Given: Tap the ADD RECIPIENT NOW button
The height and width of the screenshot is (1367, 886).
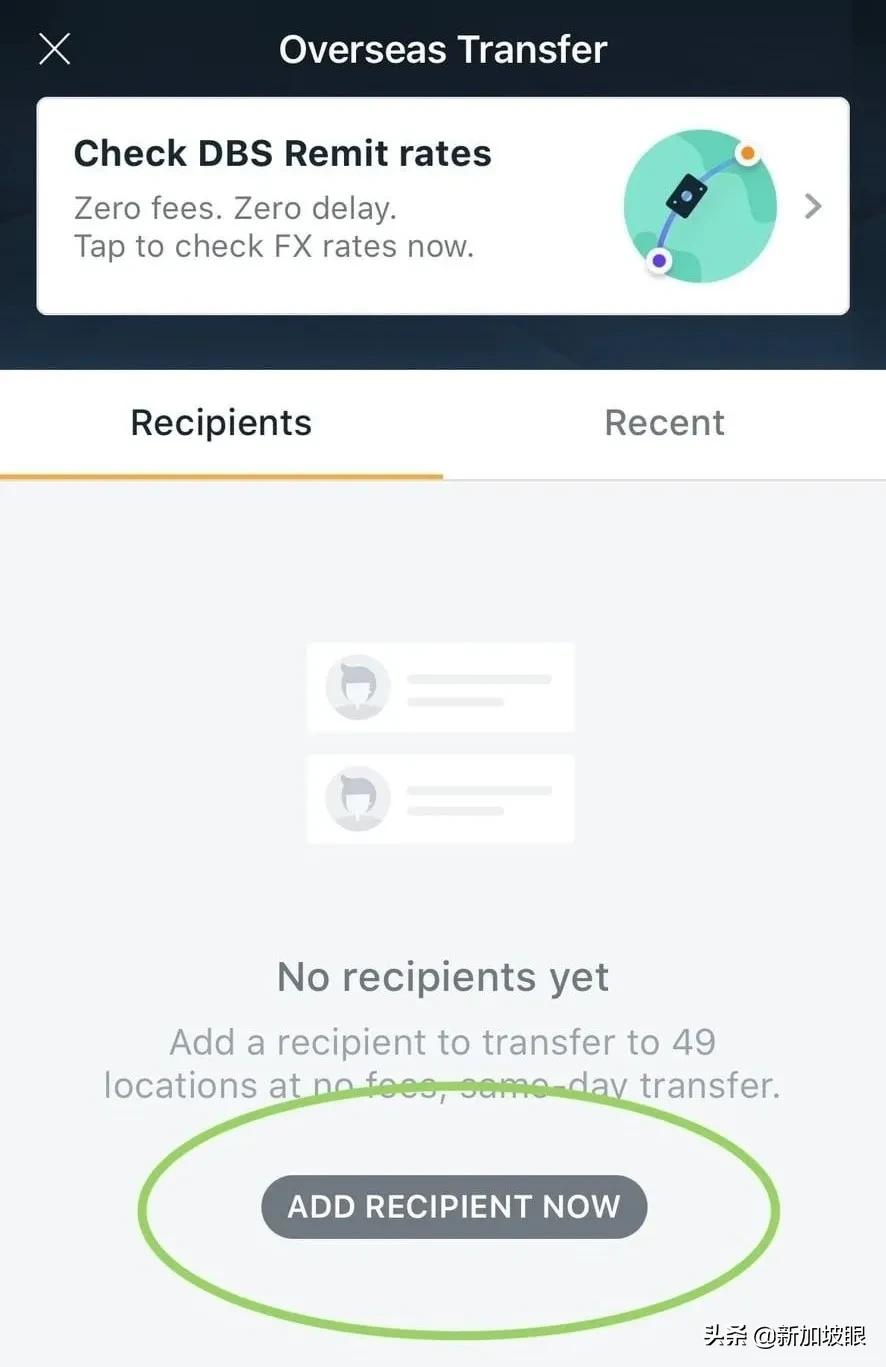Looking at the screenshot, I should 454,1206.
